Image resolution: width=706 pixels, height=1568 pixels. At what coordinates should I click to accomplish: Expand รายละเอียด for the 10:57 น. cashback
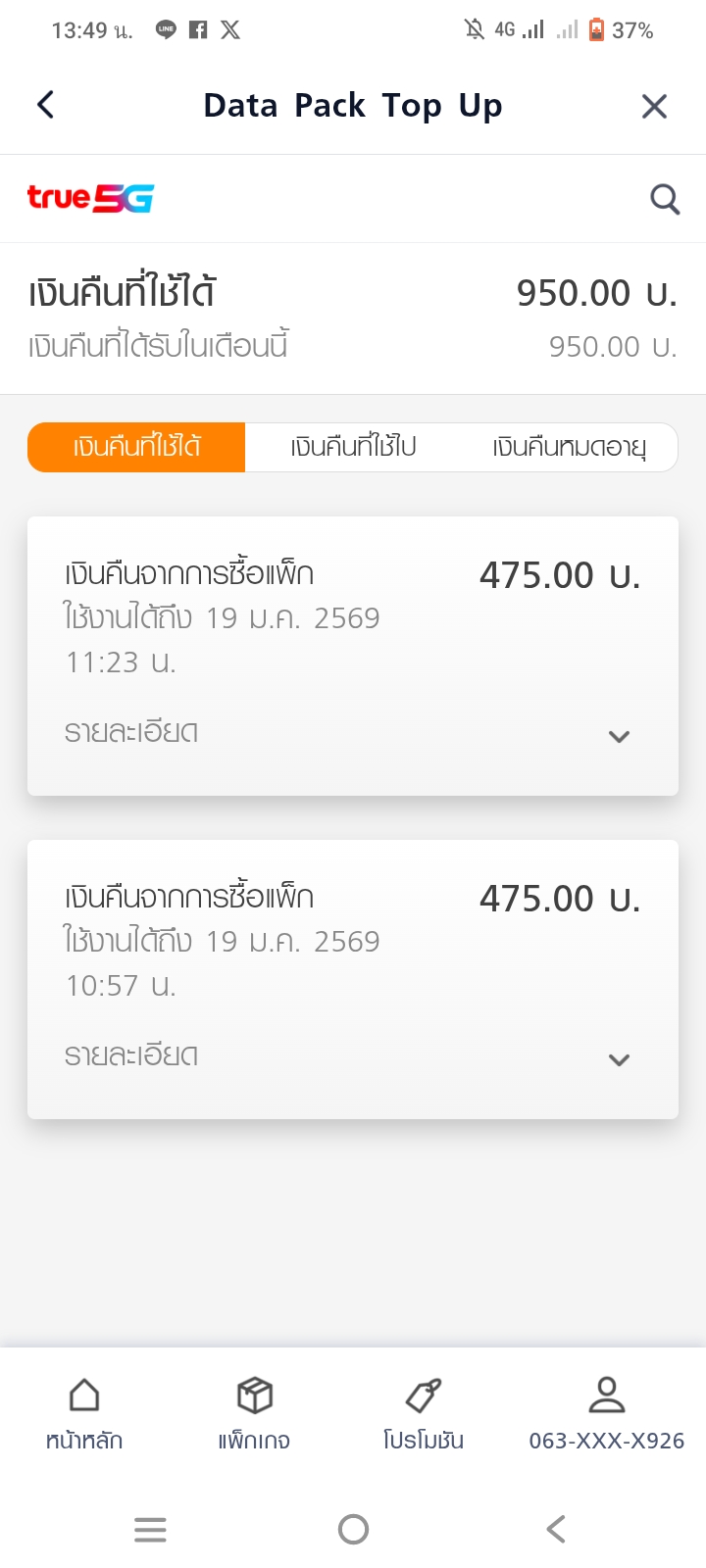coord(618,1059)
